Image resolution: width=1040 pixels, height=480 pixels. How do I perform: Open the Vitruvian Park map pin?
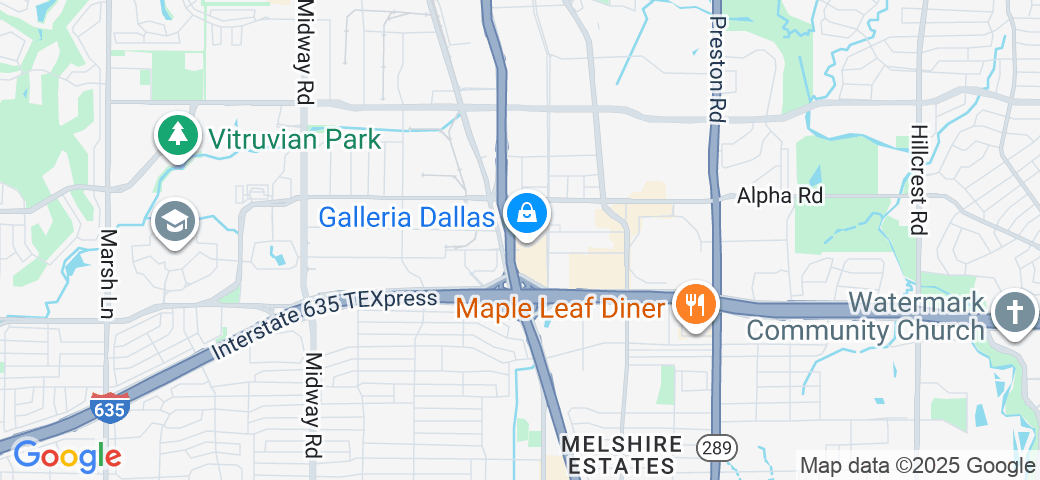coord(176,135)
